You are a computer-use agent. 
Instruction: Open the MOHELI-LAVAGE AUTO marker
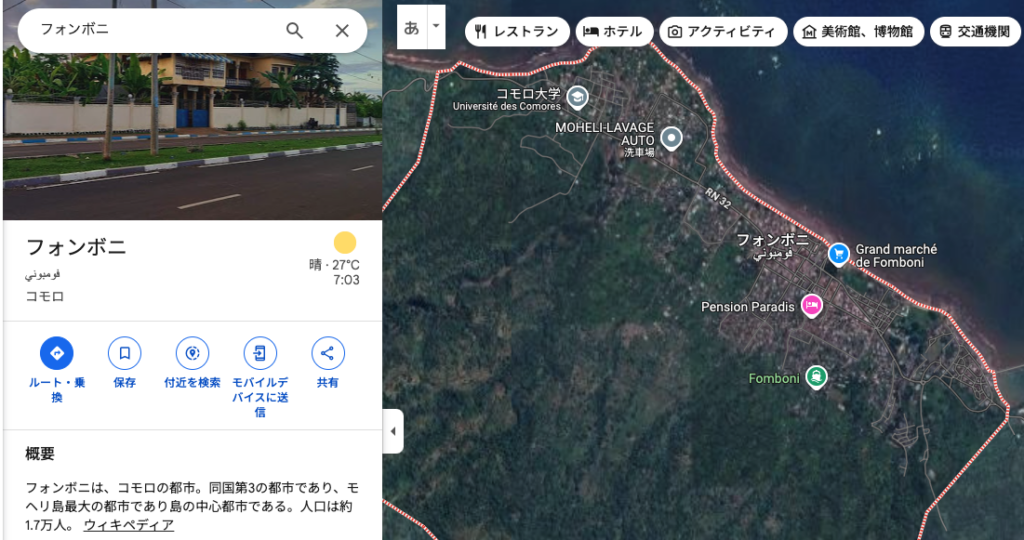tap(672, 138)
